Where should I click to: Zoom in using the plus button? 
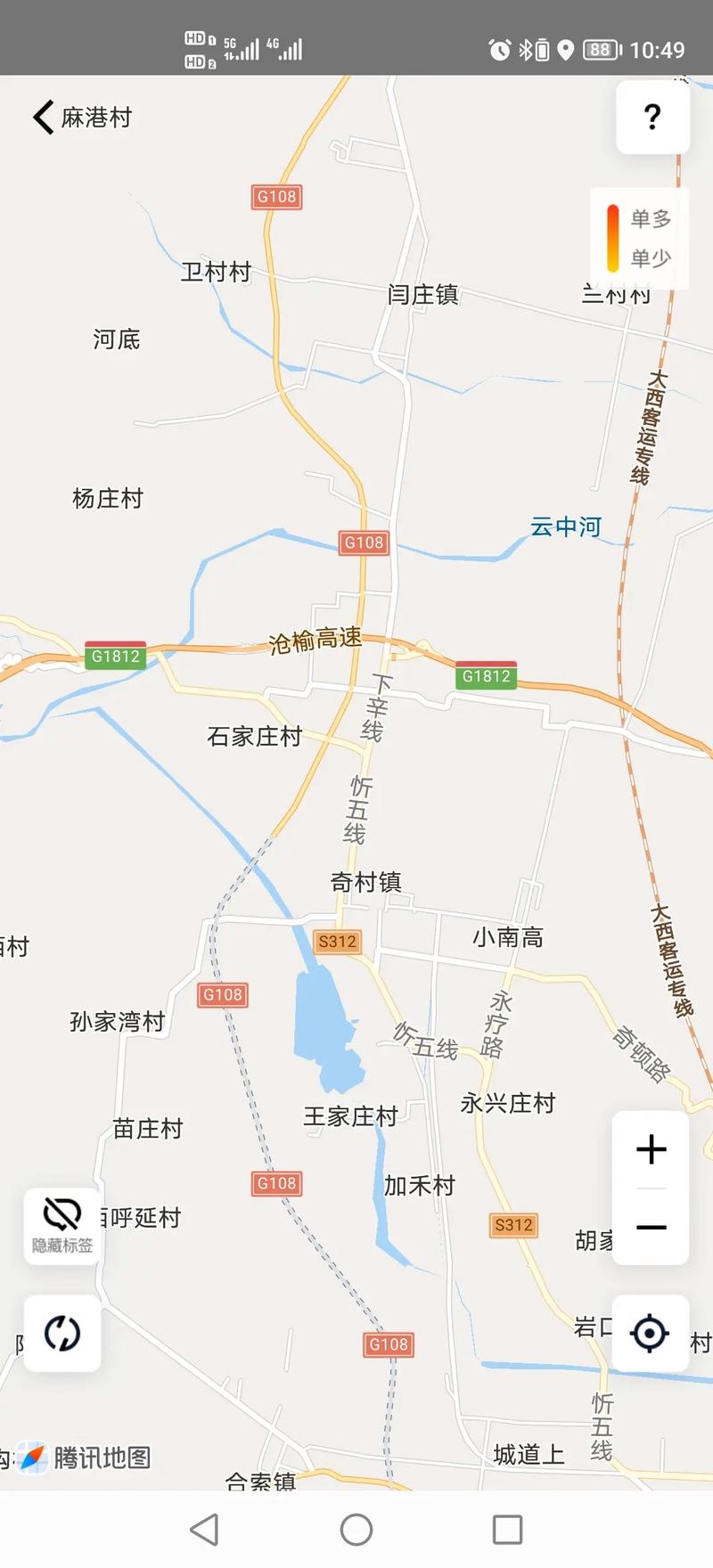click(650, 1149)
